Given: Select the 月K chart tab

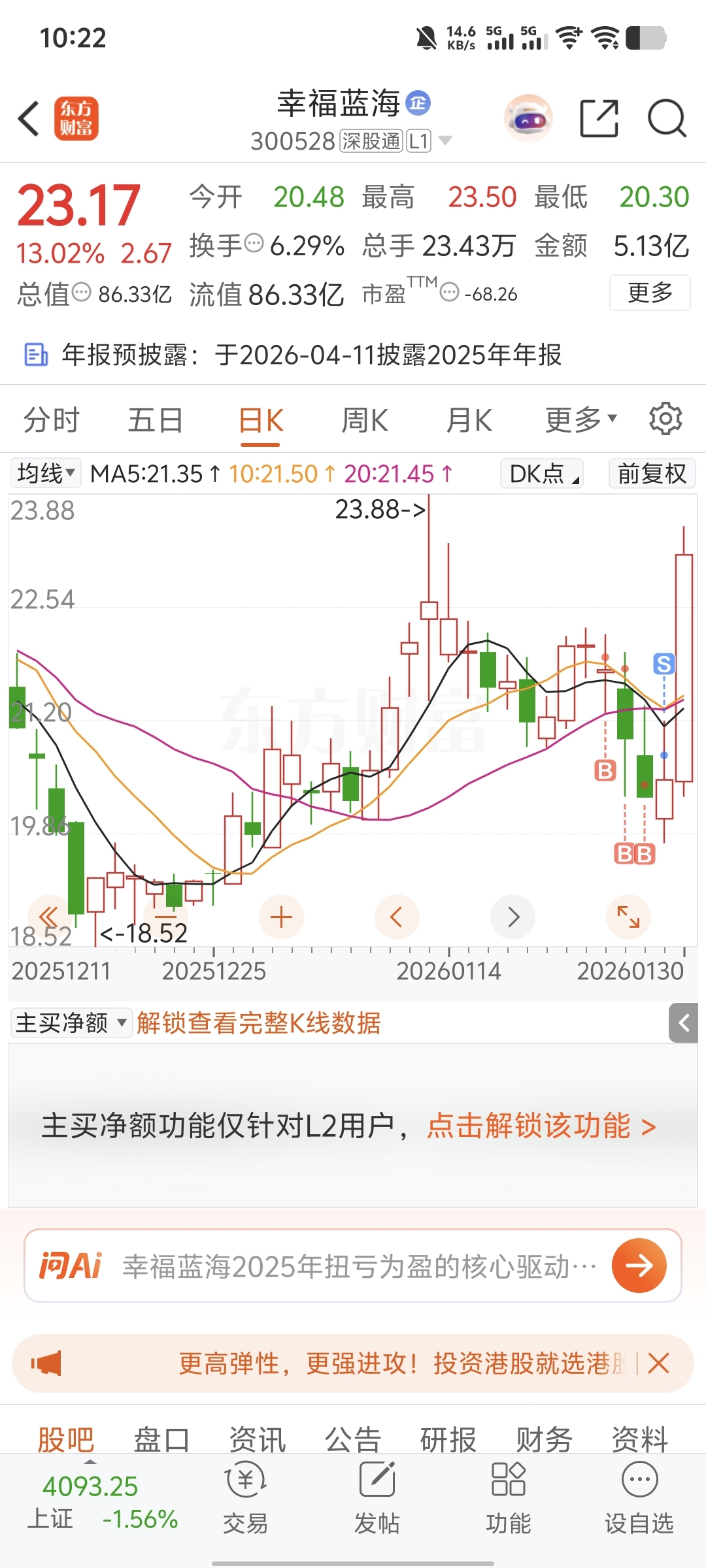Looking at the screenshot, I should (x=469, y=420).
